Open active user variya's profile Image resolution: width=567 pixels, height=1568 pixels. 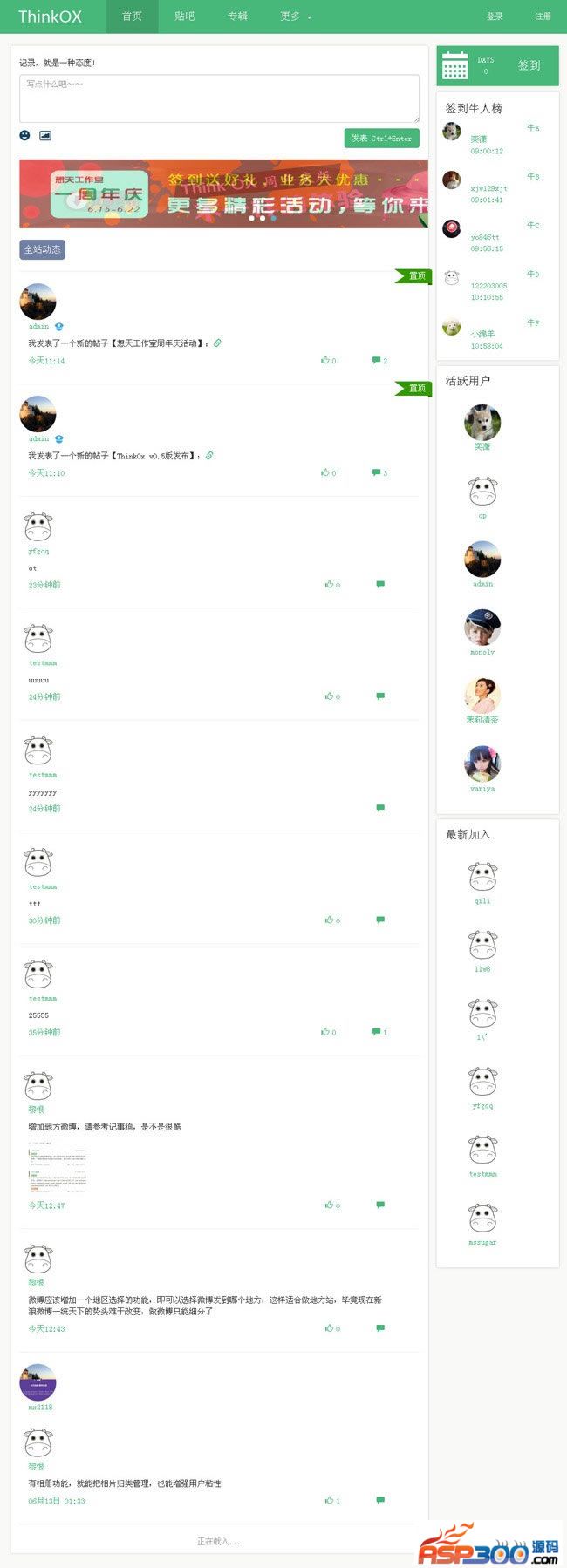coord(482,788)
